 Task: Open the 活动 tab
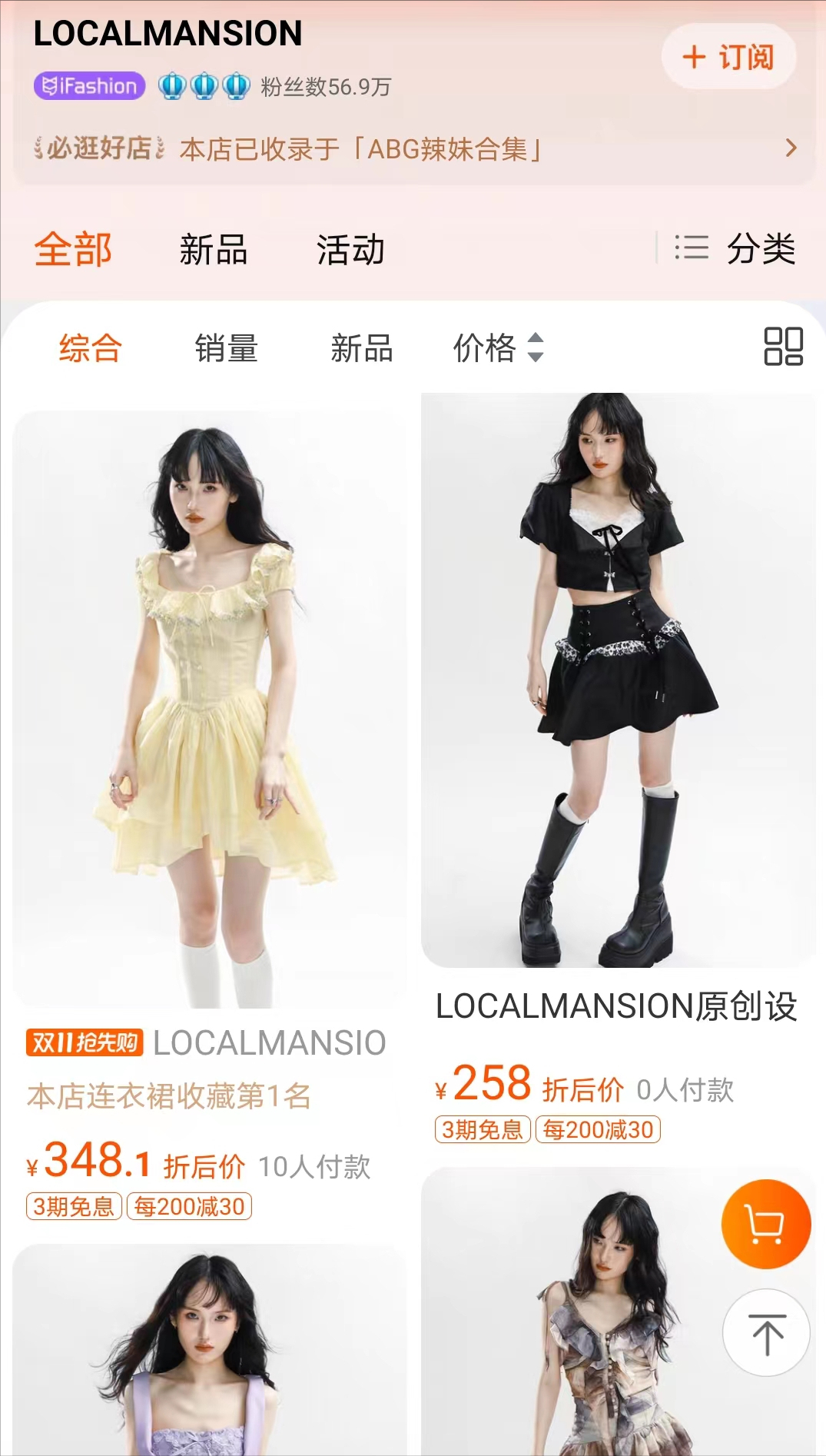(350, 250)
